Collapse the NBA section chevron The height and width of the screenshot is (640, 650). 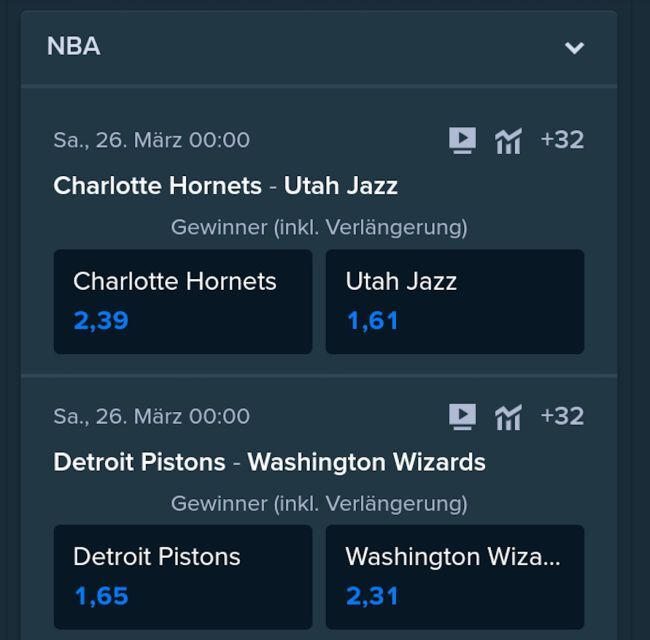coord(574,47)
